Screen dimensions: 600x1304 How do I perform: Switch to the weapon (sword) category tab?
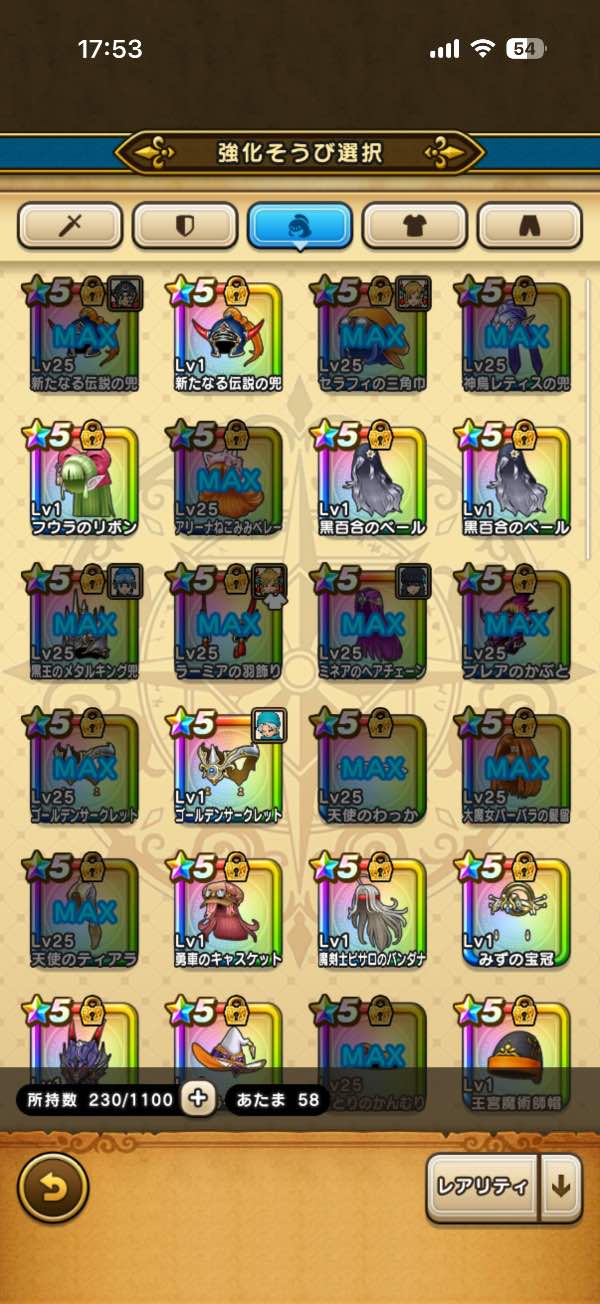point(70,225)
